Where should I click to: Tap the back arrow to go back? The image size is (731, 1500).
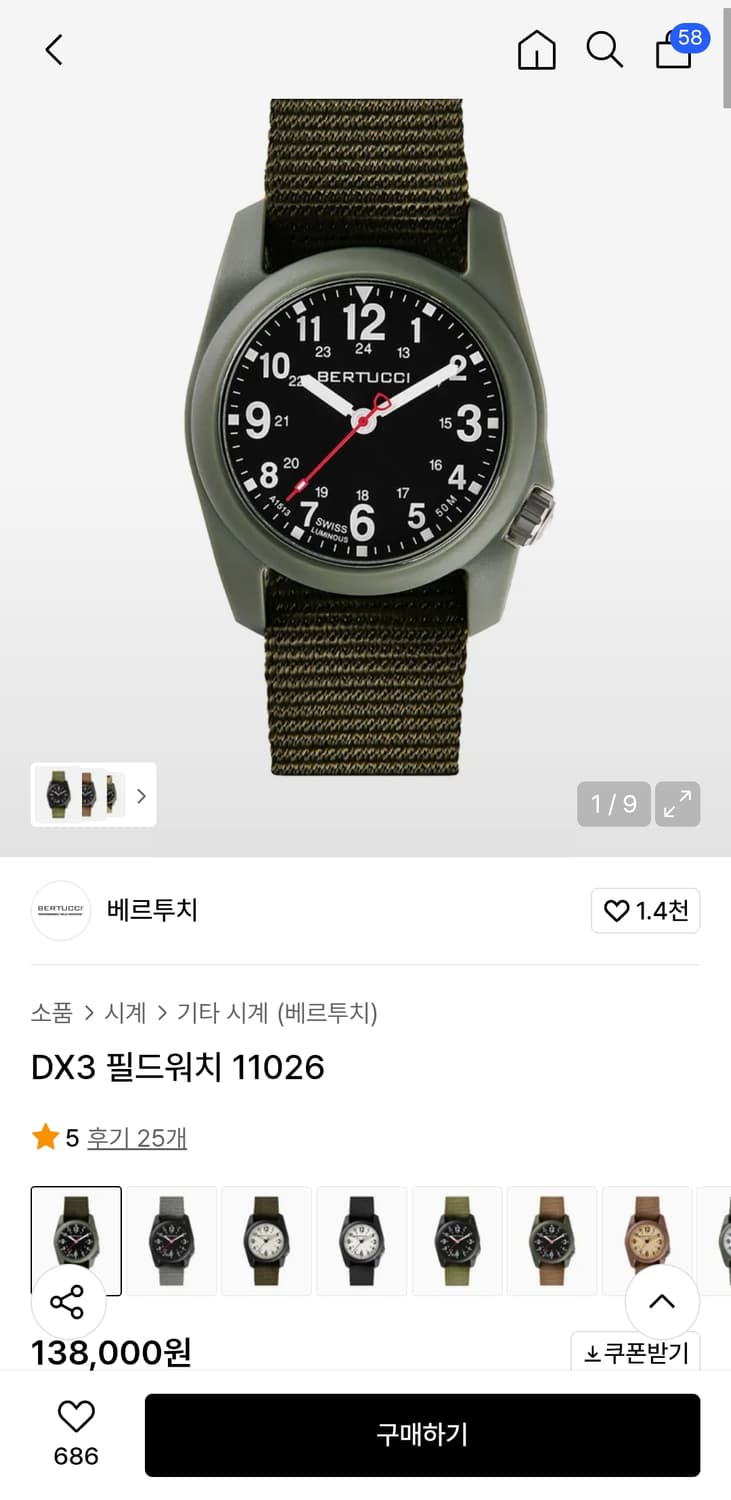click(x=54, y=49)
